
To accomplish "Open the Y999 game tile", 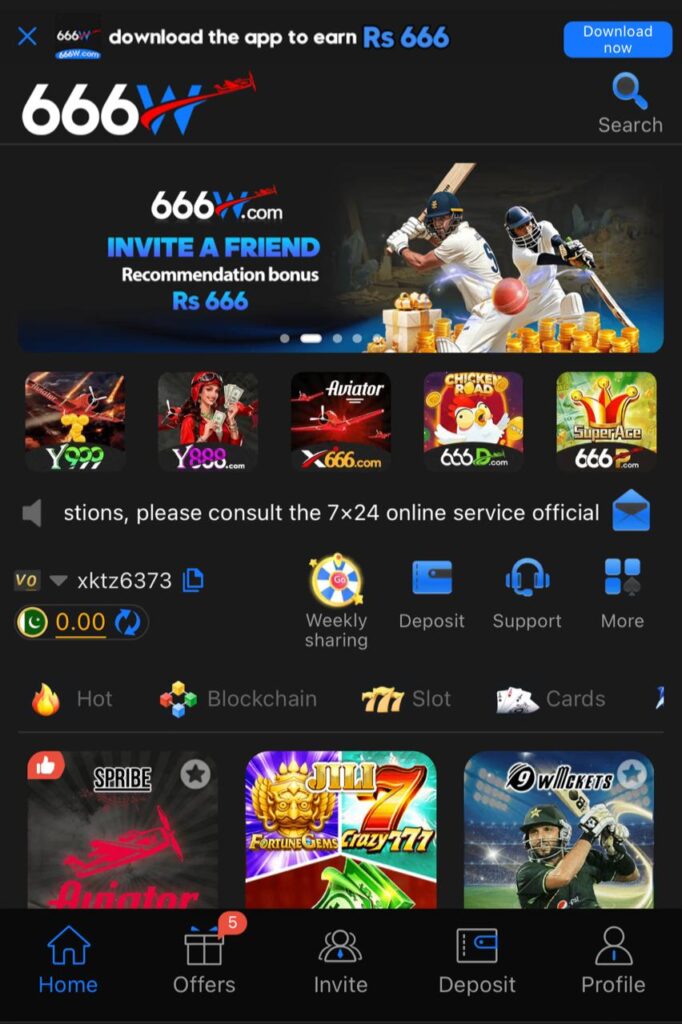I will click(75, 421).
